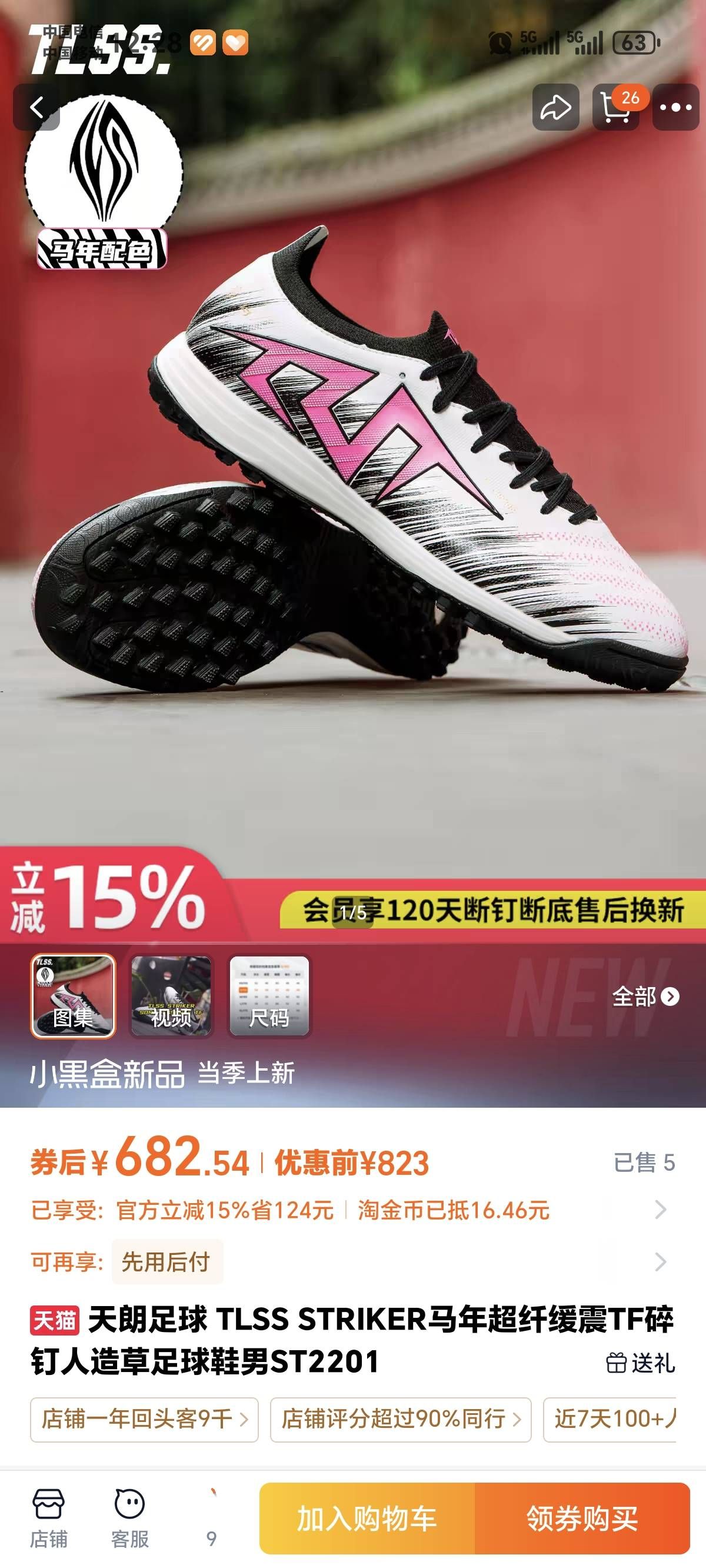Screen dimensions: 706x1568
Task: Share this football shoe listing
Action: coord(555,108)
